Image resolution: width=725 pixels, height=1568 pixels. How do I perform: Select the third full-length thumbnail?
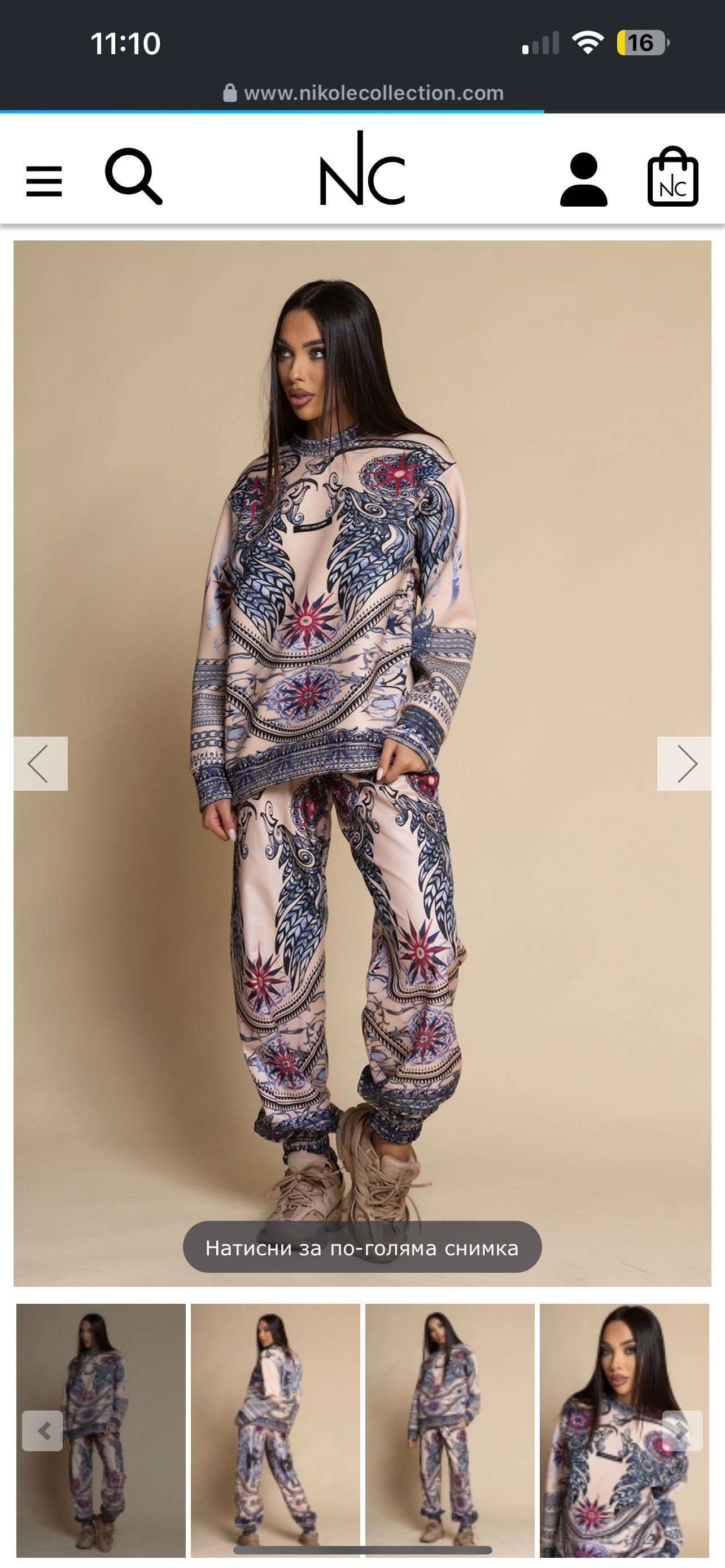pos(449,1430)
